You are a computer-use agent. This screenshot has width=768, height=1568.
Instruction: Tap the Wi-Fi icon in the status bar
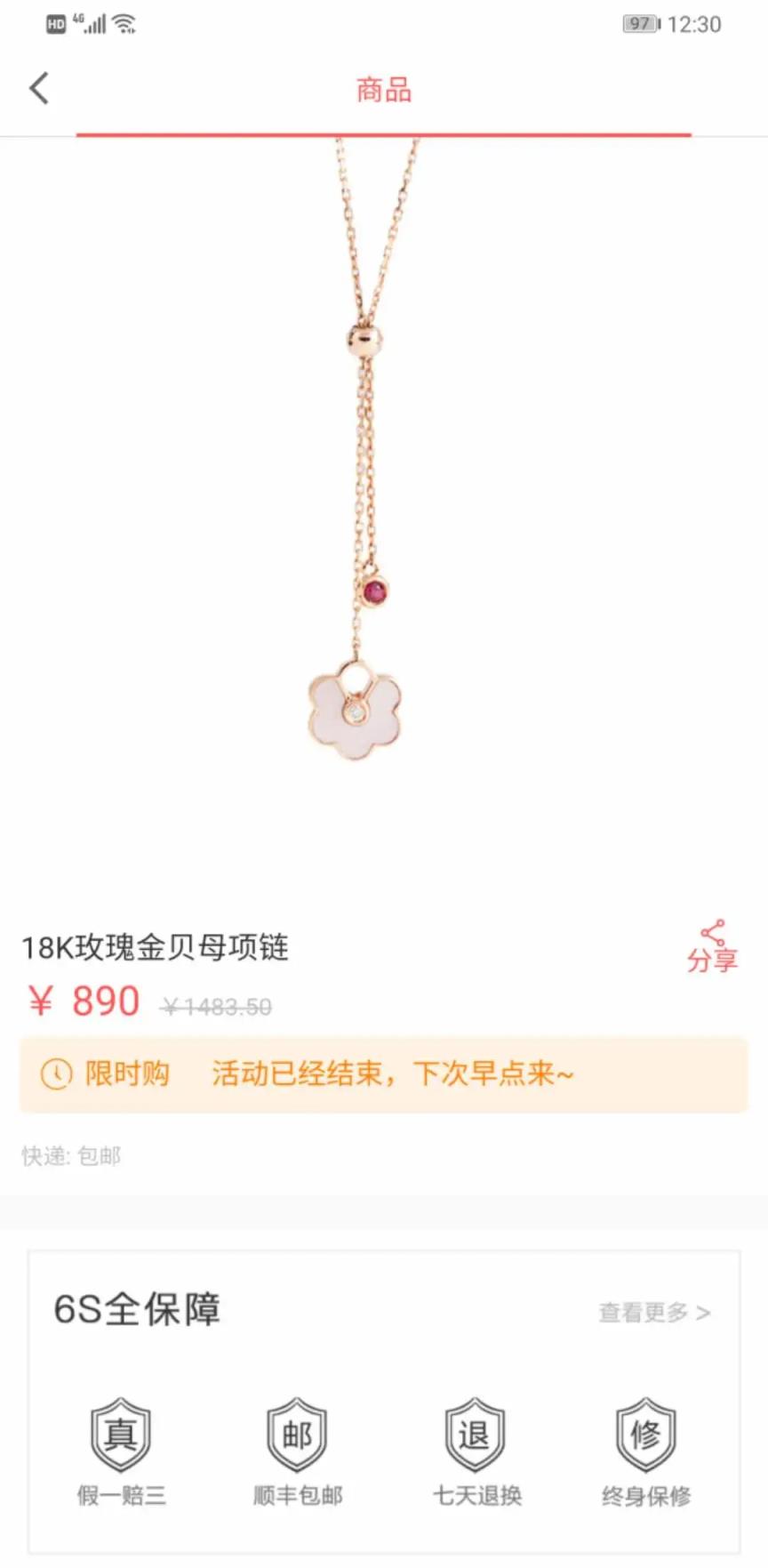(x=127, y=23)
